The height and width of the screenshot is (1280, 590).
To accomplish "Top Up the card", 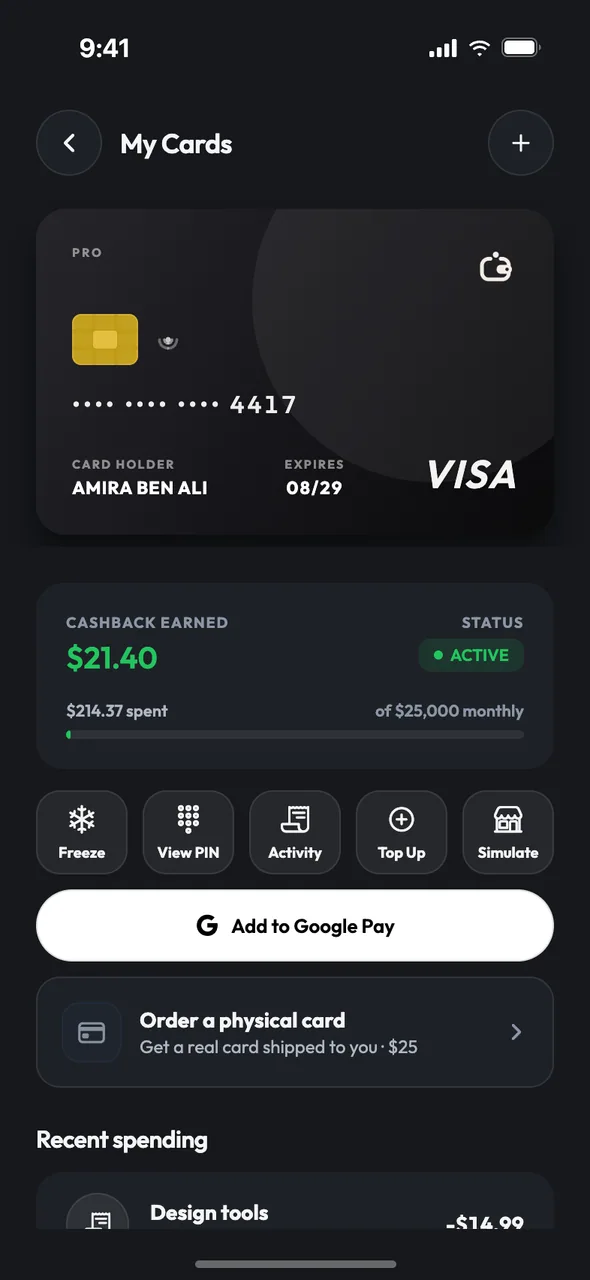I will pyautogui.click(x=401, y=832).
